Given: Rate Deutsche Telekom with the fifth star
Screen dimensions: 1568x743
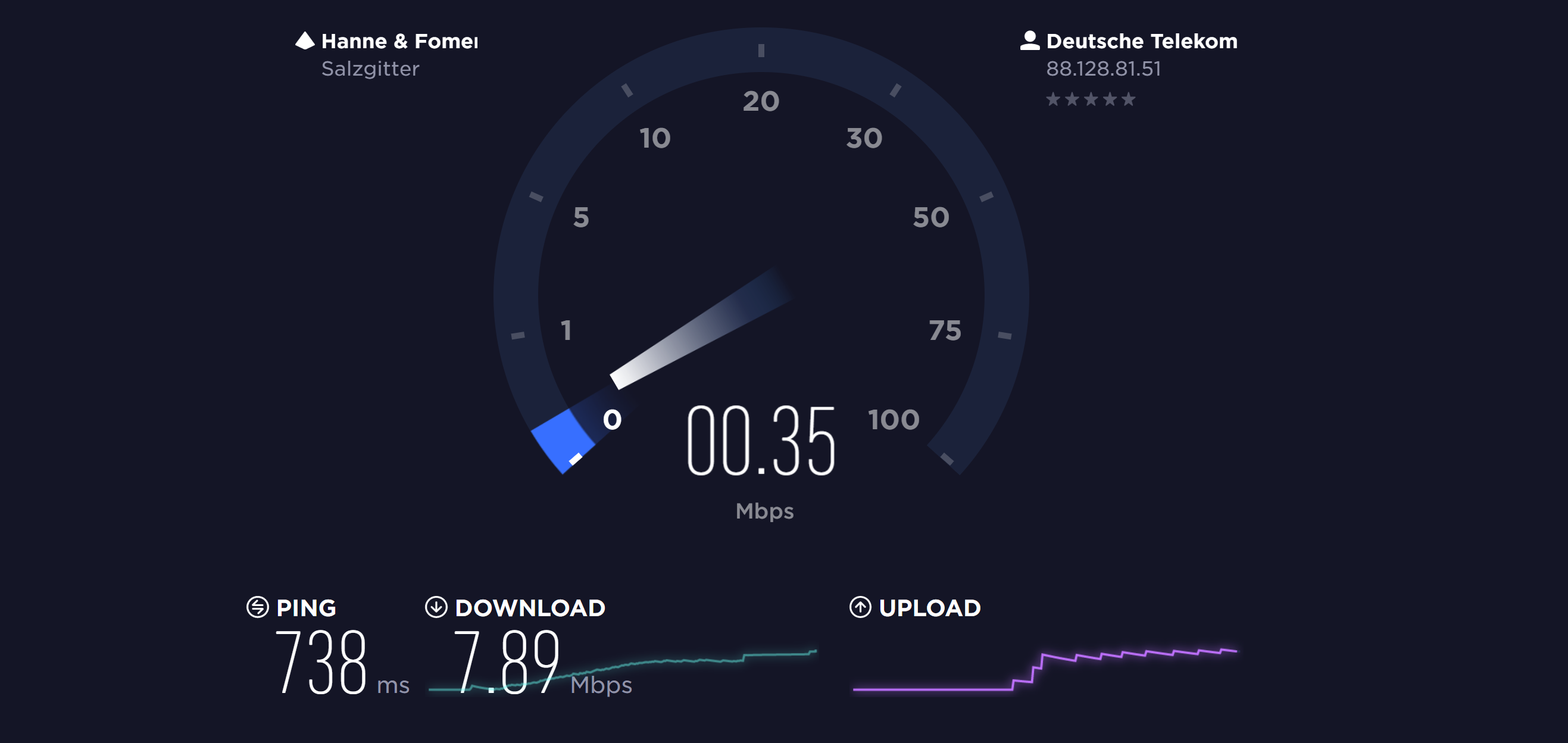Looking at the screenshot, I should point(1128,99).
